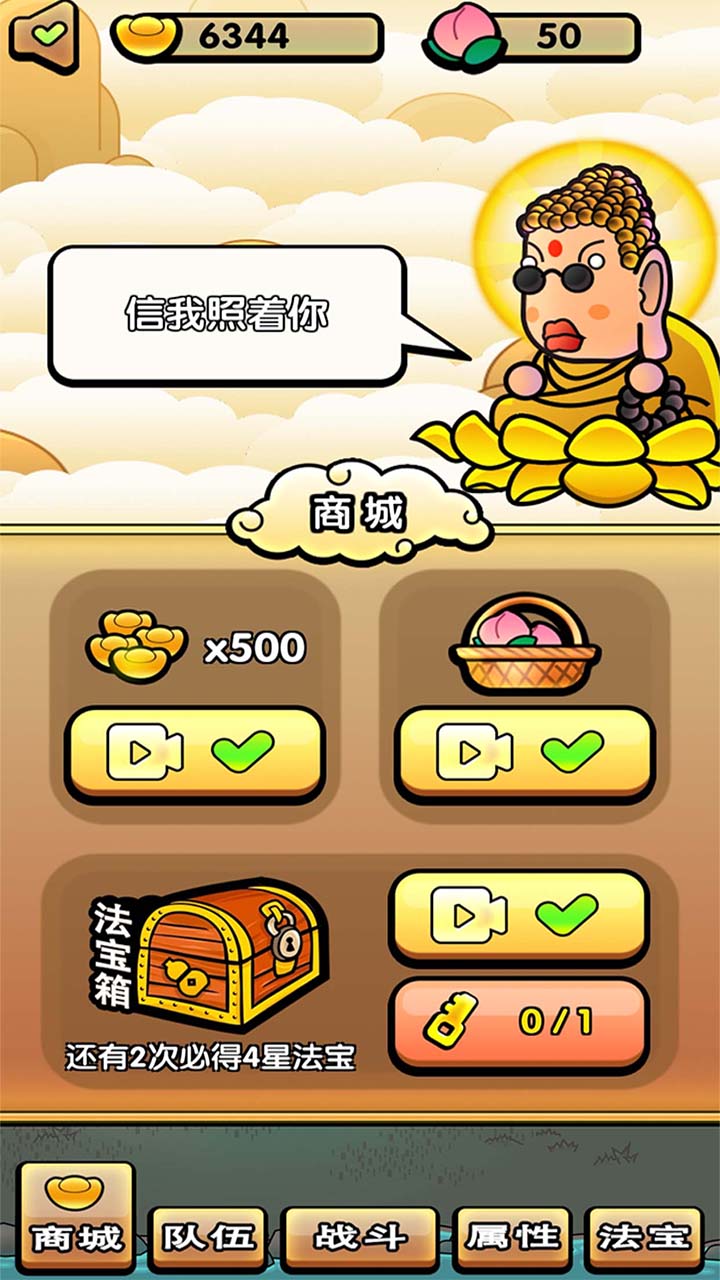Switch to the 战斗 tab
720x1280 pixels.
[360, 1237]
